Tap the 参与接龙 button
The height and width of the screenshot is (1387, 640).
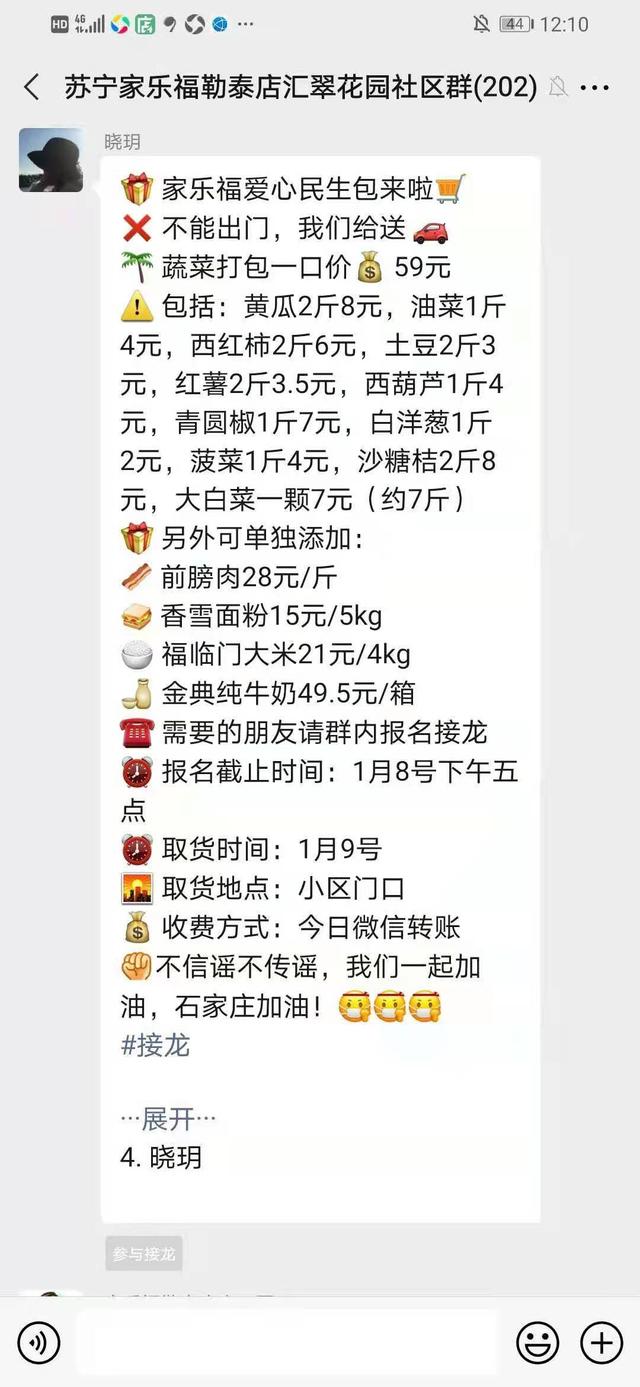[144, 1254]
